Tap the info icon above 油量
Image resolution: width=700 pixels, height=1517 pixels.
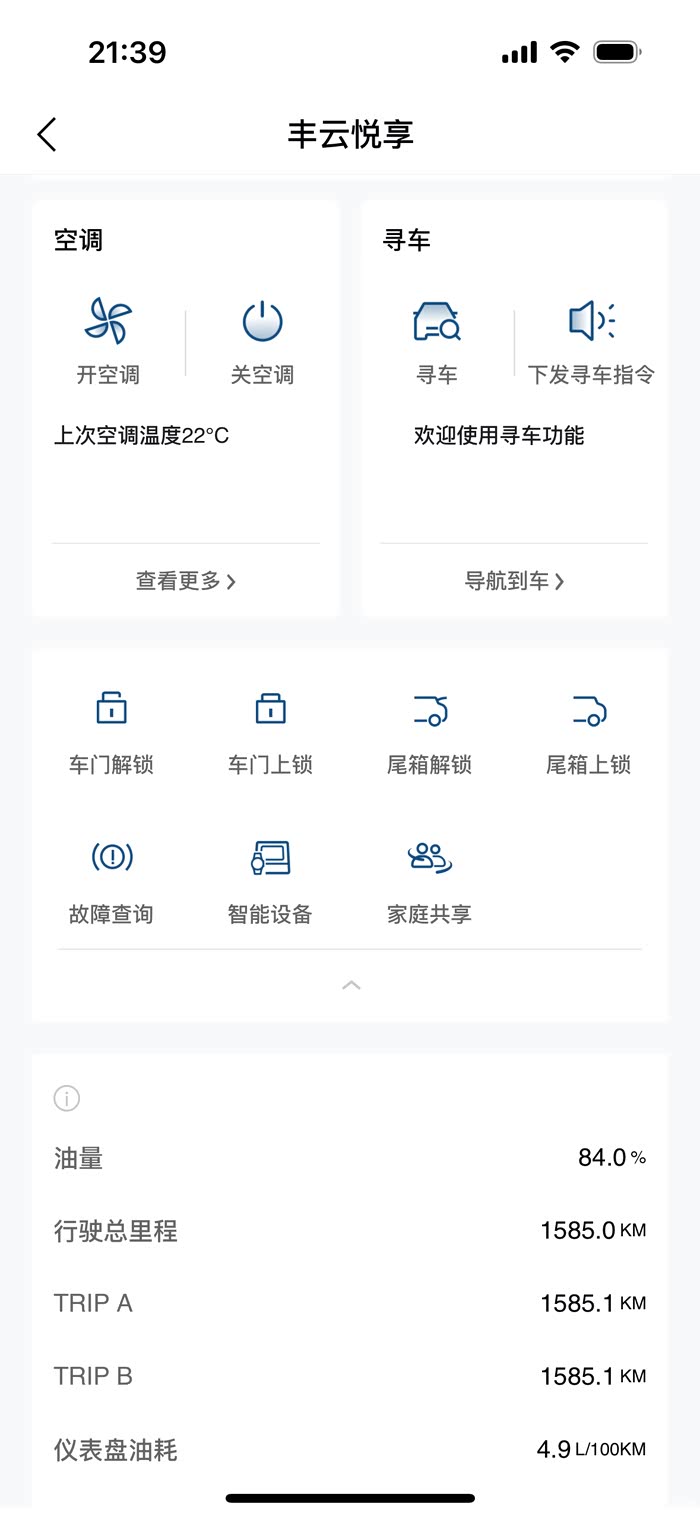tap(66, 1098)
